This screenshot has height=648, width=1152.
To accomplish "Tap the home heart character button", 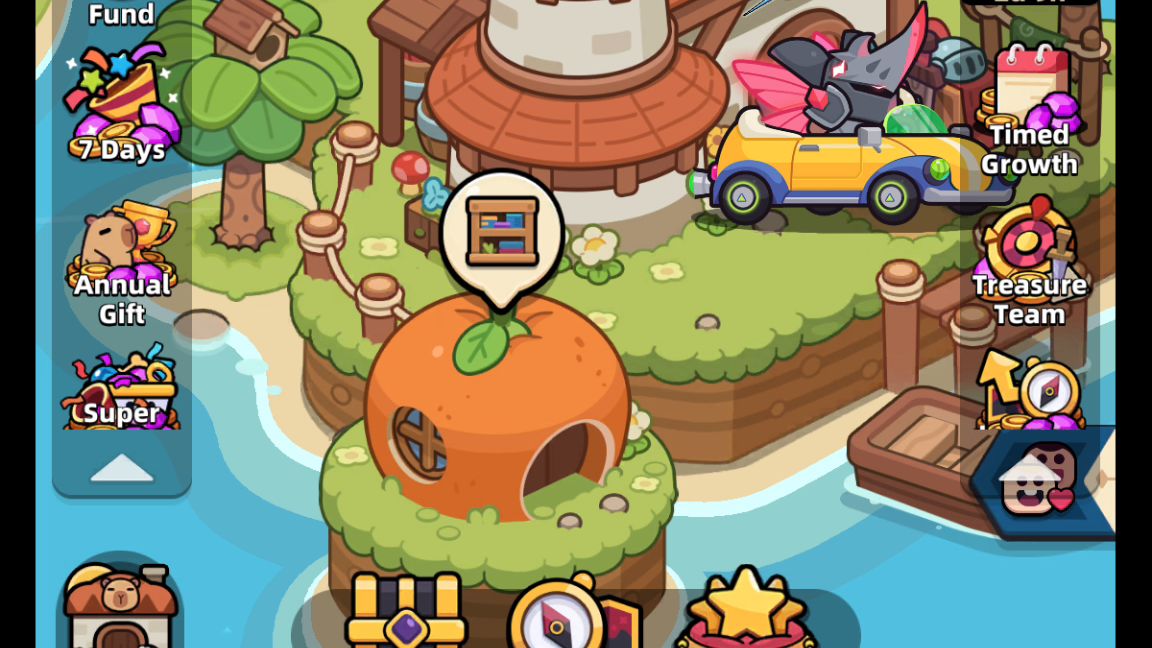I will pos(1042,480).
